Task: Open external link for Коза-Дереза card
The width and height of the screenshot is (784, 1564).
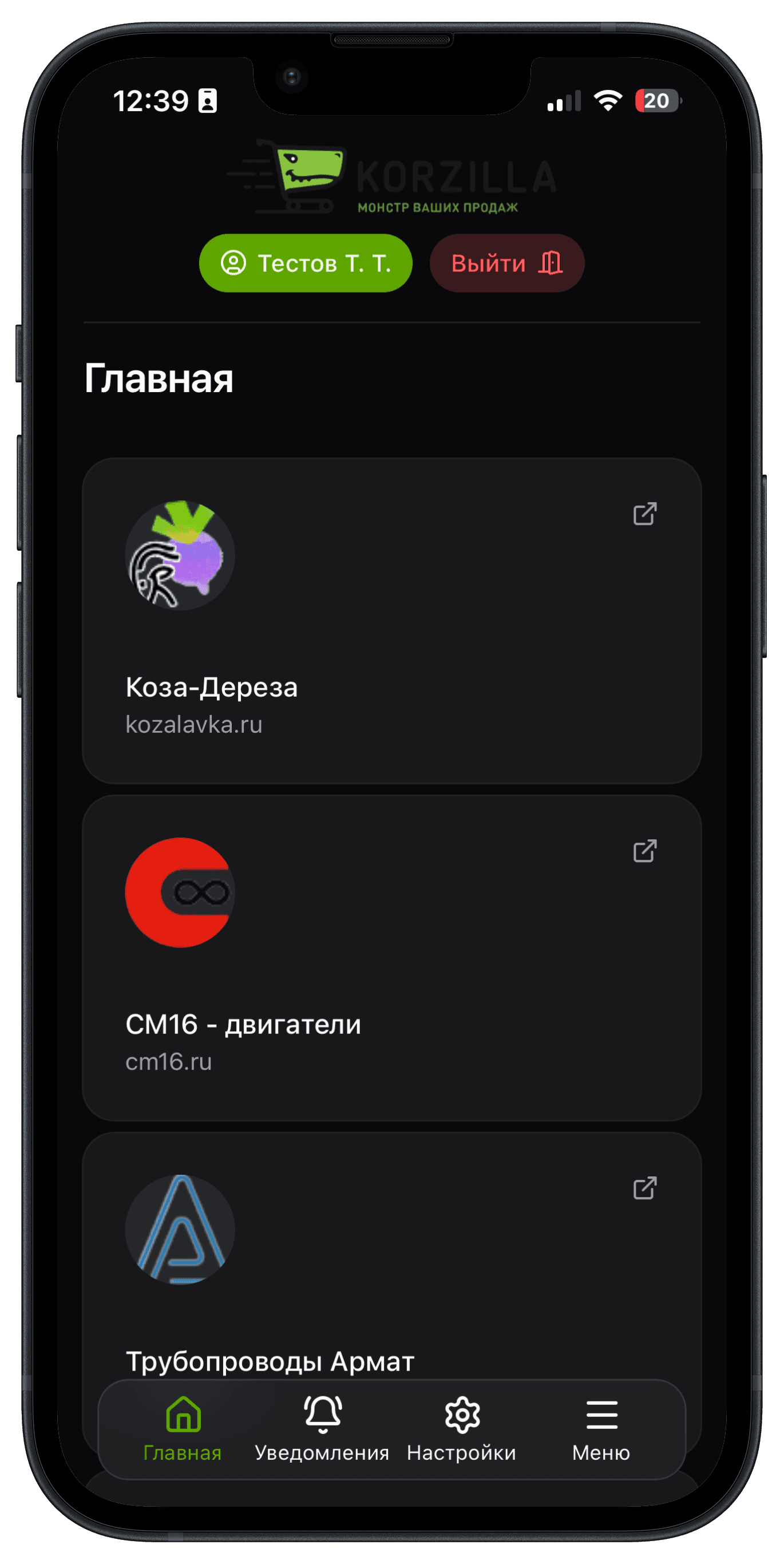Action: point(644,514)
